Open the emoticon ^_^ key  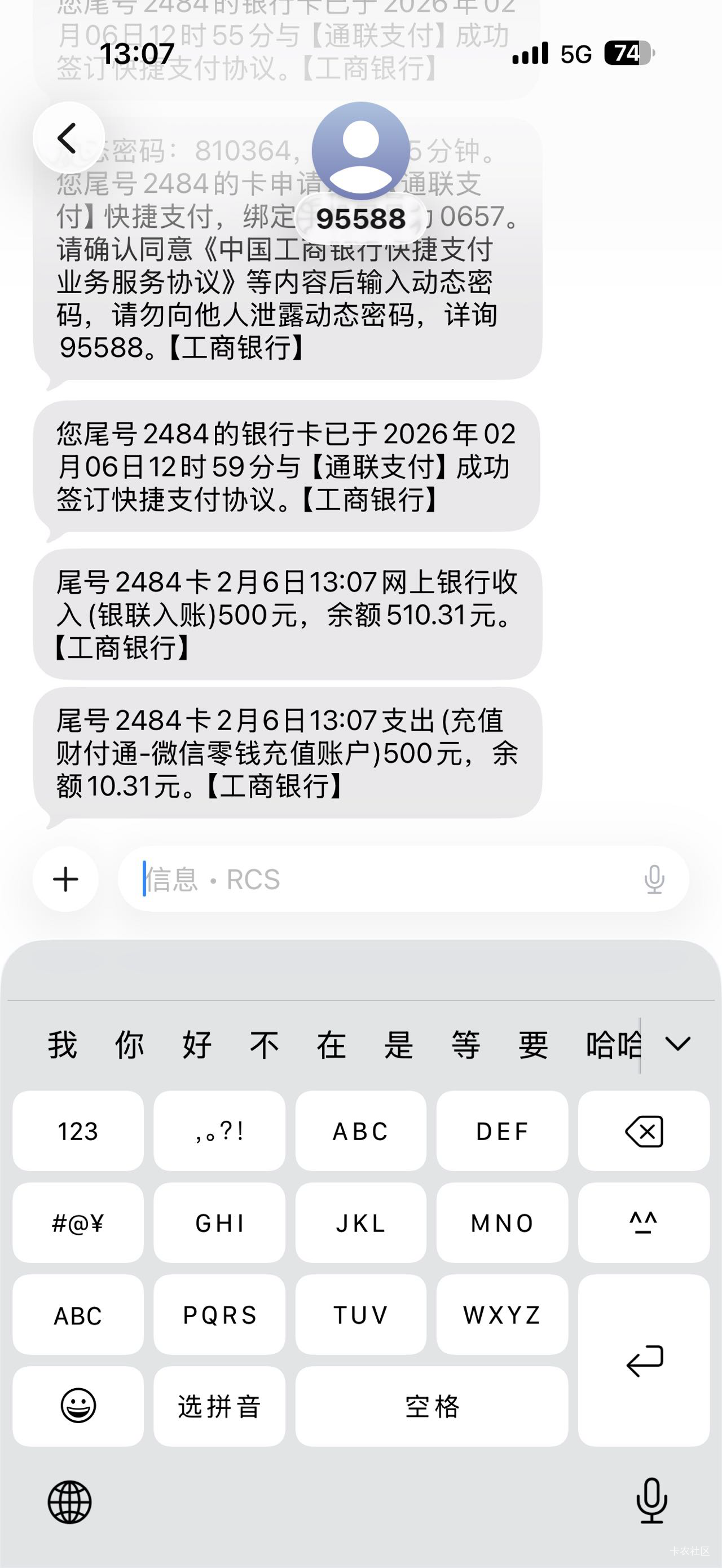644,1223
